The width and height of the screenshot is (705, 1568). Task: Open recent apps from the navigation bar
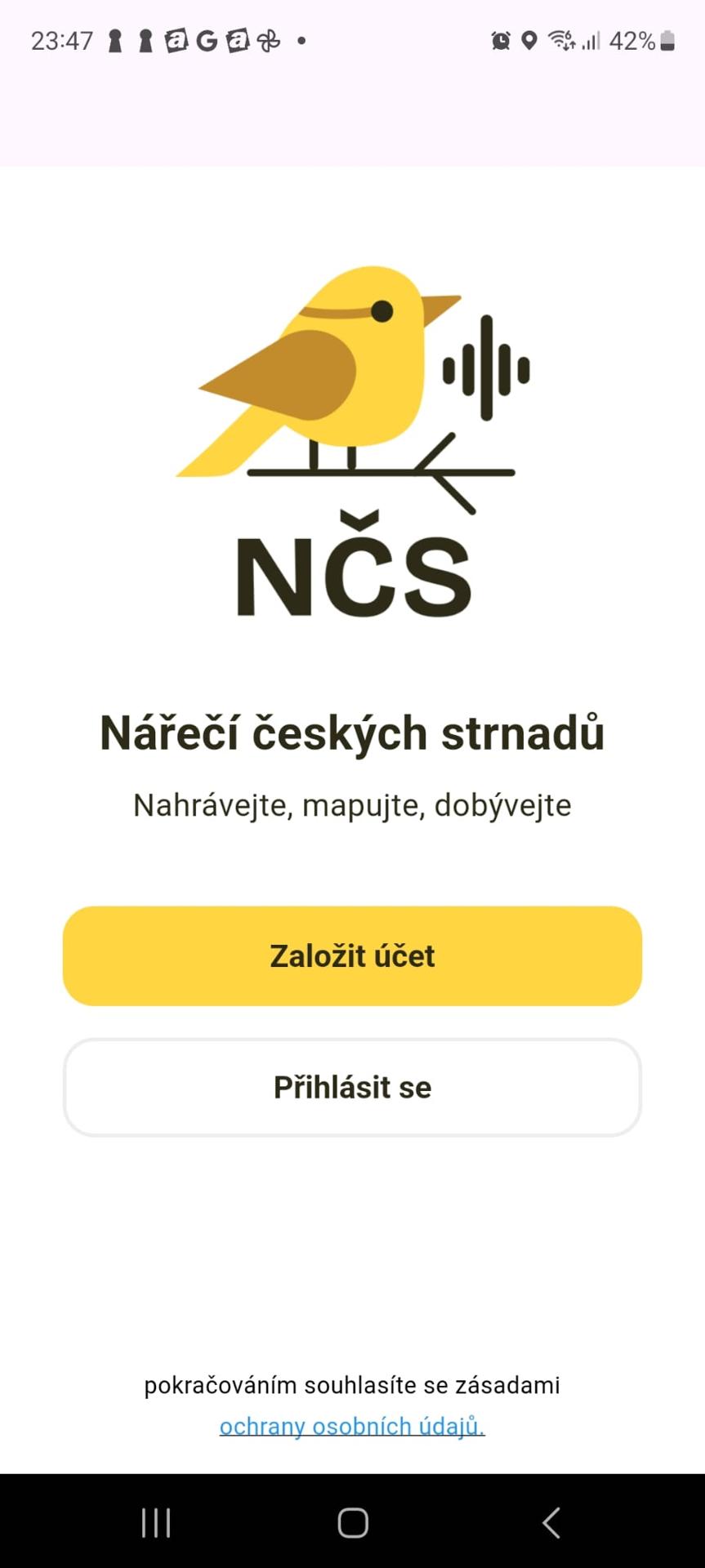tap(156, 1522)
